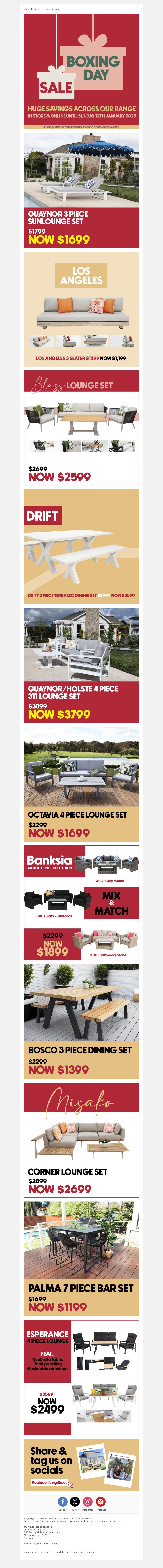163x1568 pixels.
Task: View the Palma 7 Piece Bar Set
Action: pyautogui.click(x=81, y=1258)
